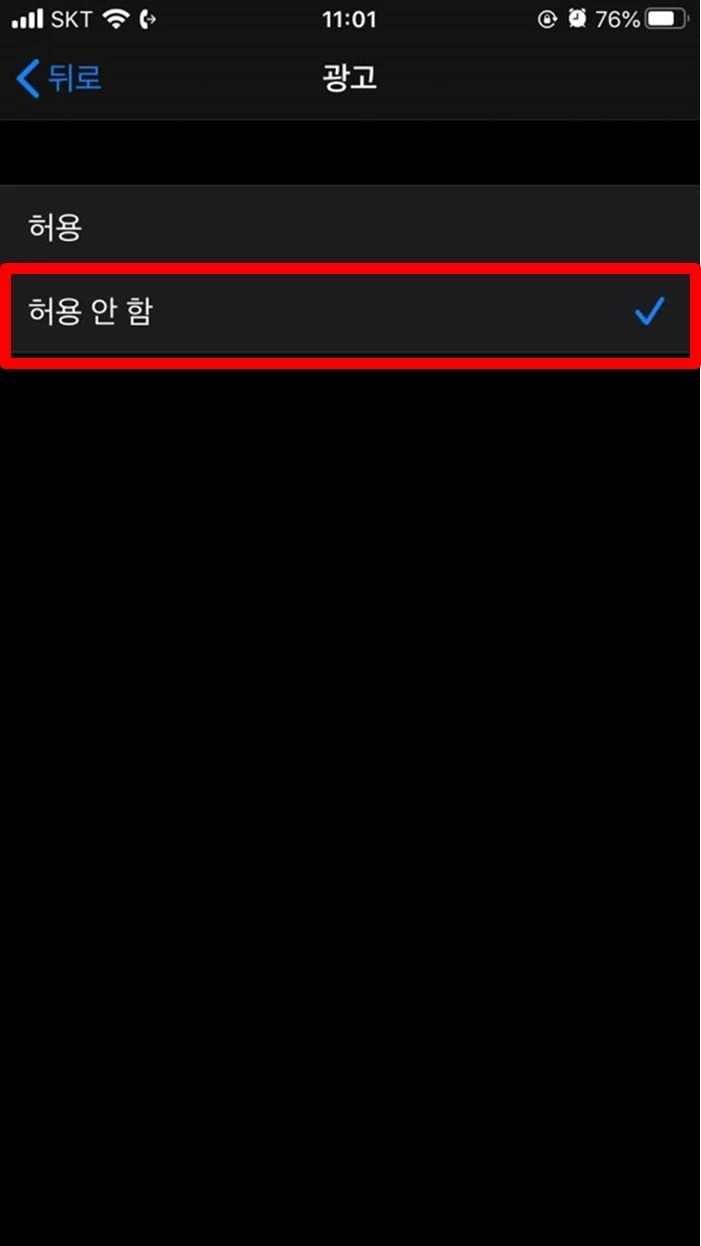Select the 허용 안 함 option

pos(350,313)
